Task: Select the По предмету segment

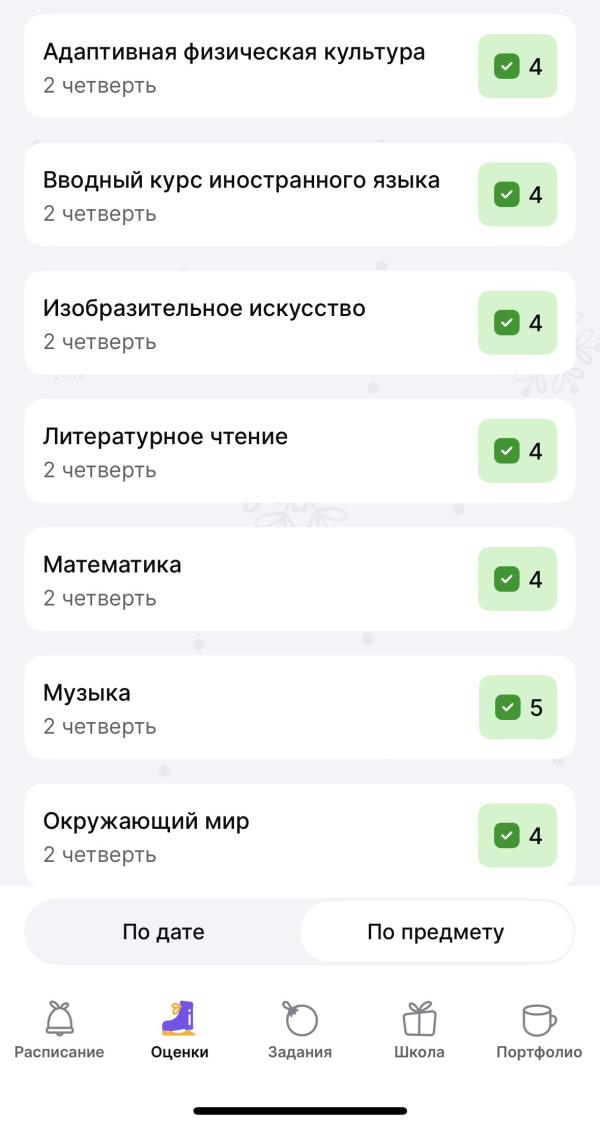Action: pos(436,932)
